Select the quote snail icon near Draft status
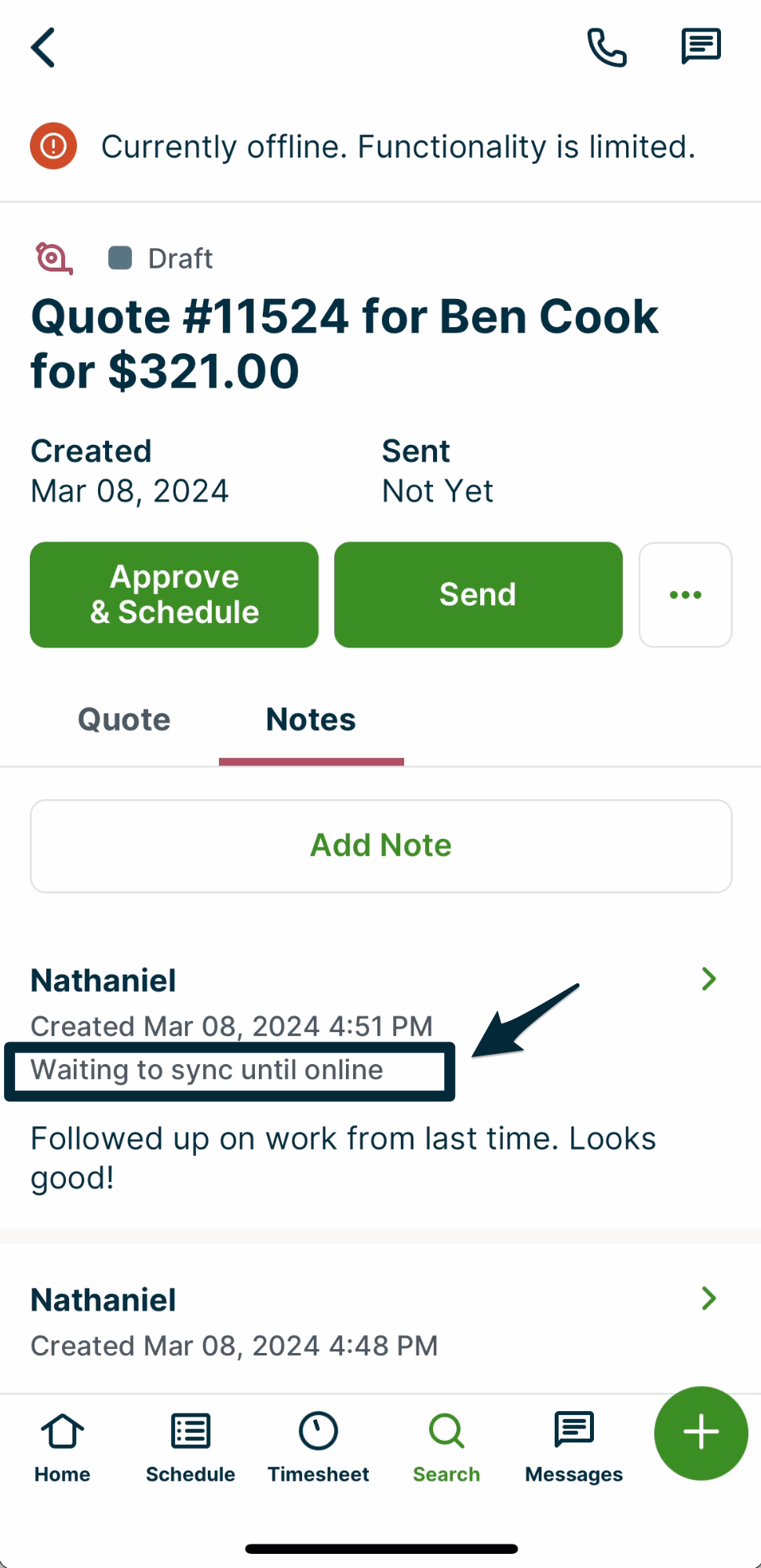 tap(52, 257)
